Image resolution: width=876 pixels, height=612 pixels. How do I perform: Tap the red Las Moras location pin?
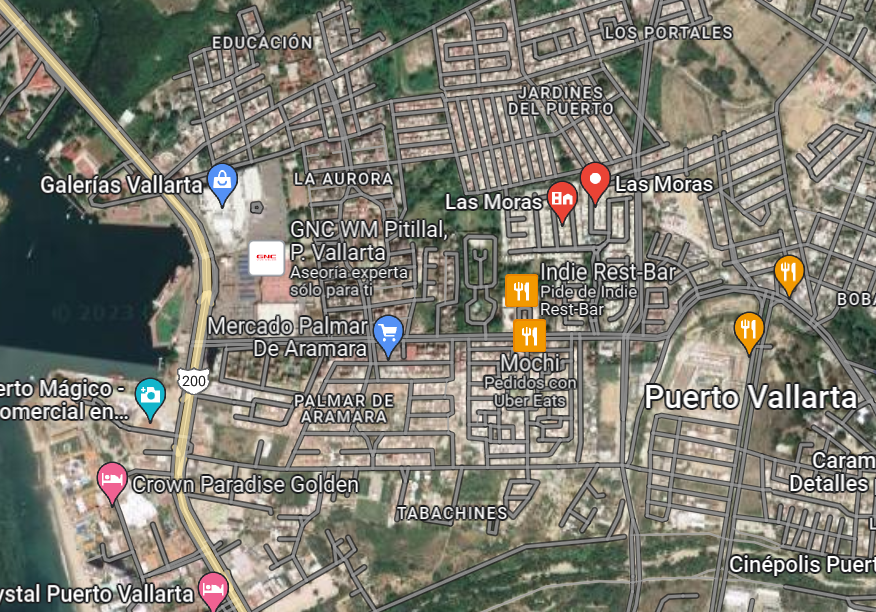[595, 181]
